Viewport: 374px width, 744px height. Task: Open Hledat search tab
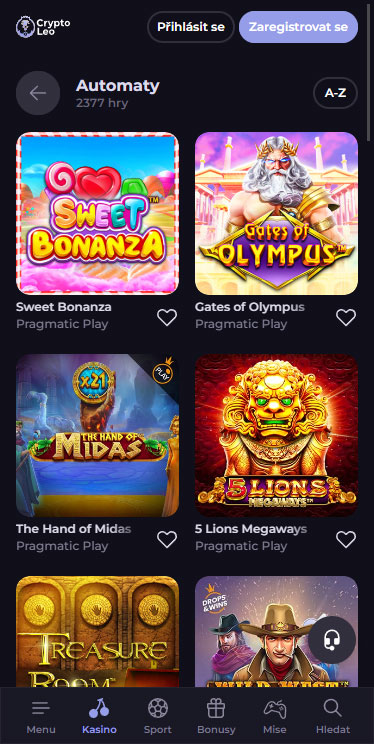[x=333, y=716]
